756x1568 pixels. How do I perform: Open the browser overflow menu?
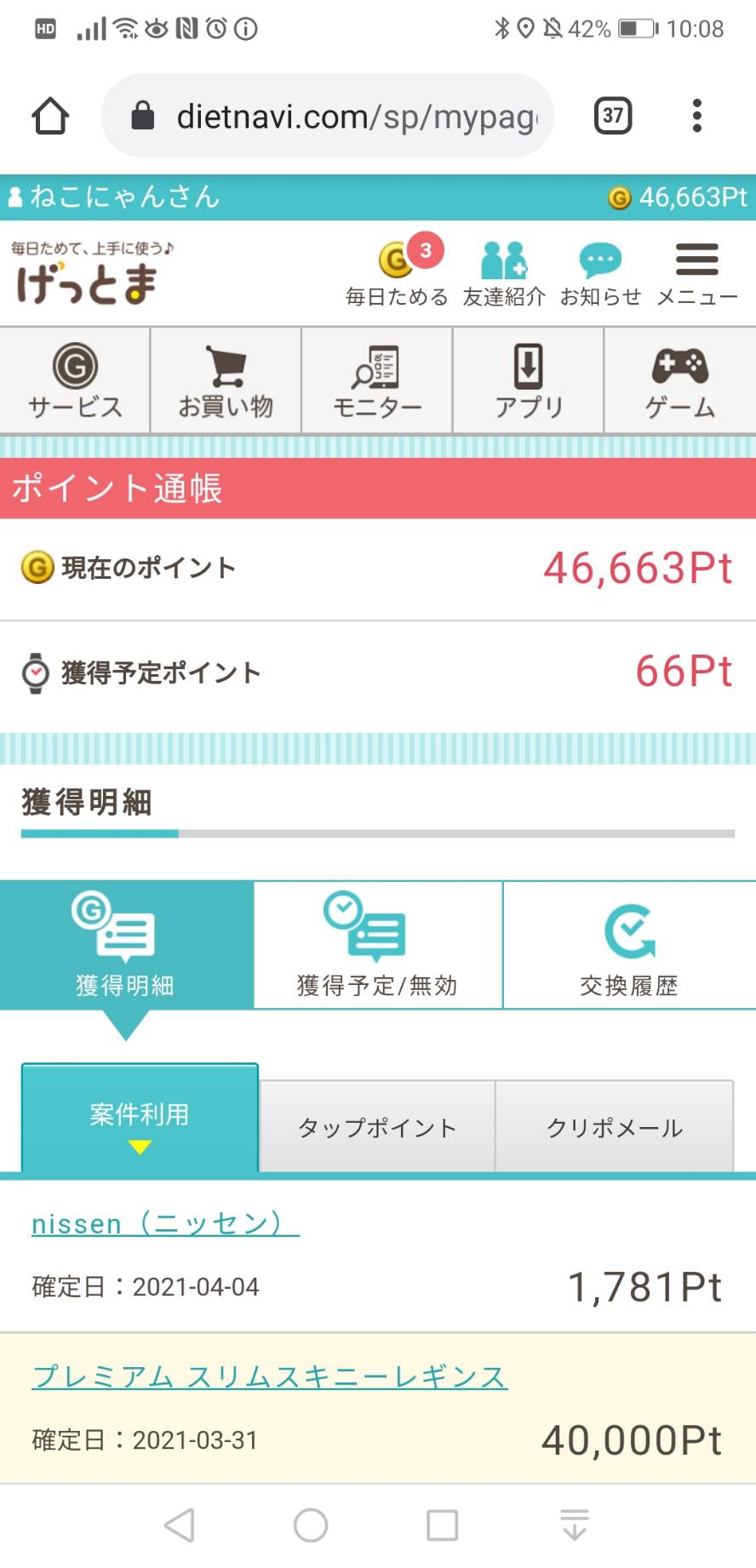(x=697, y=116)
